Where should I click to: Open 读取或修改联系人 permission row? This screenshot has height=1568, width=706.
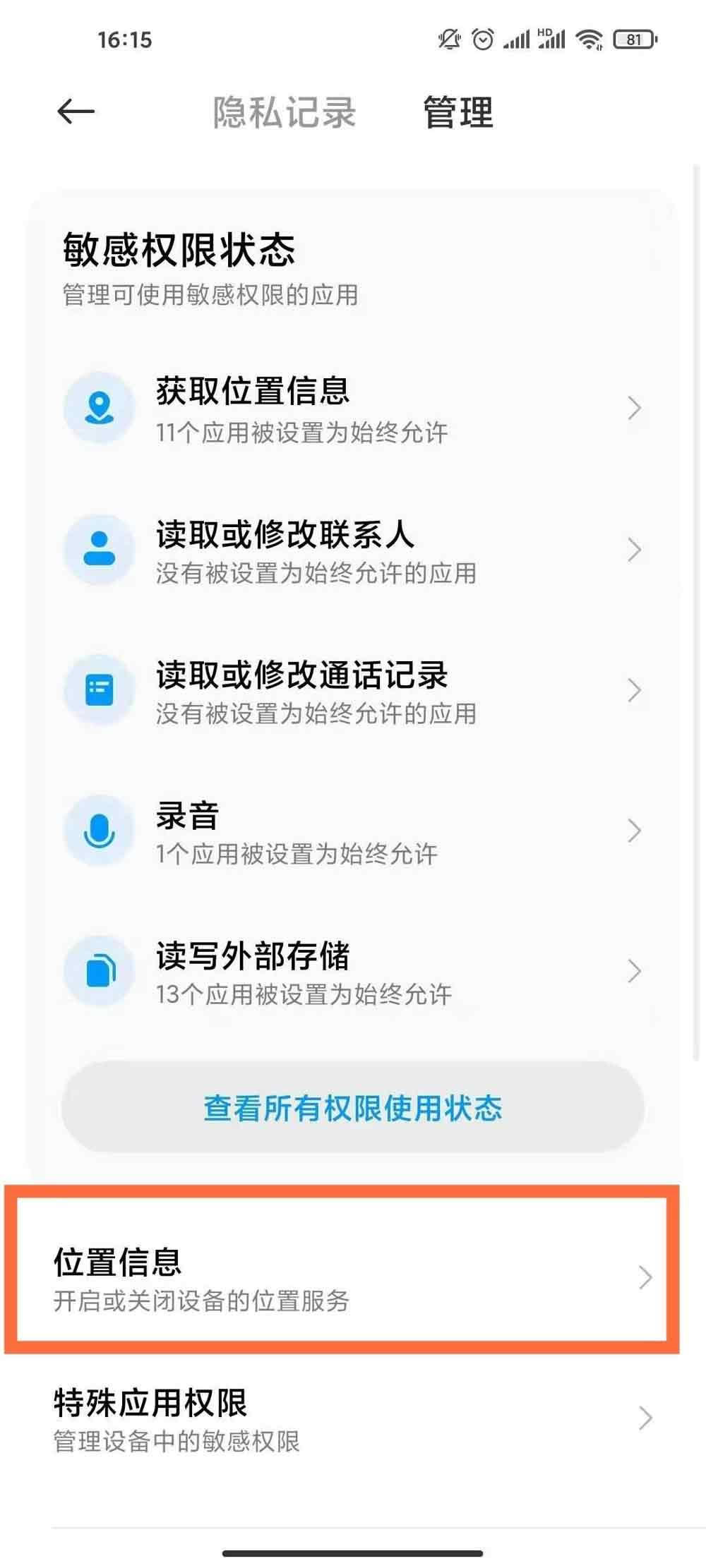(352, 550)
